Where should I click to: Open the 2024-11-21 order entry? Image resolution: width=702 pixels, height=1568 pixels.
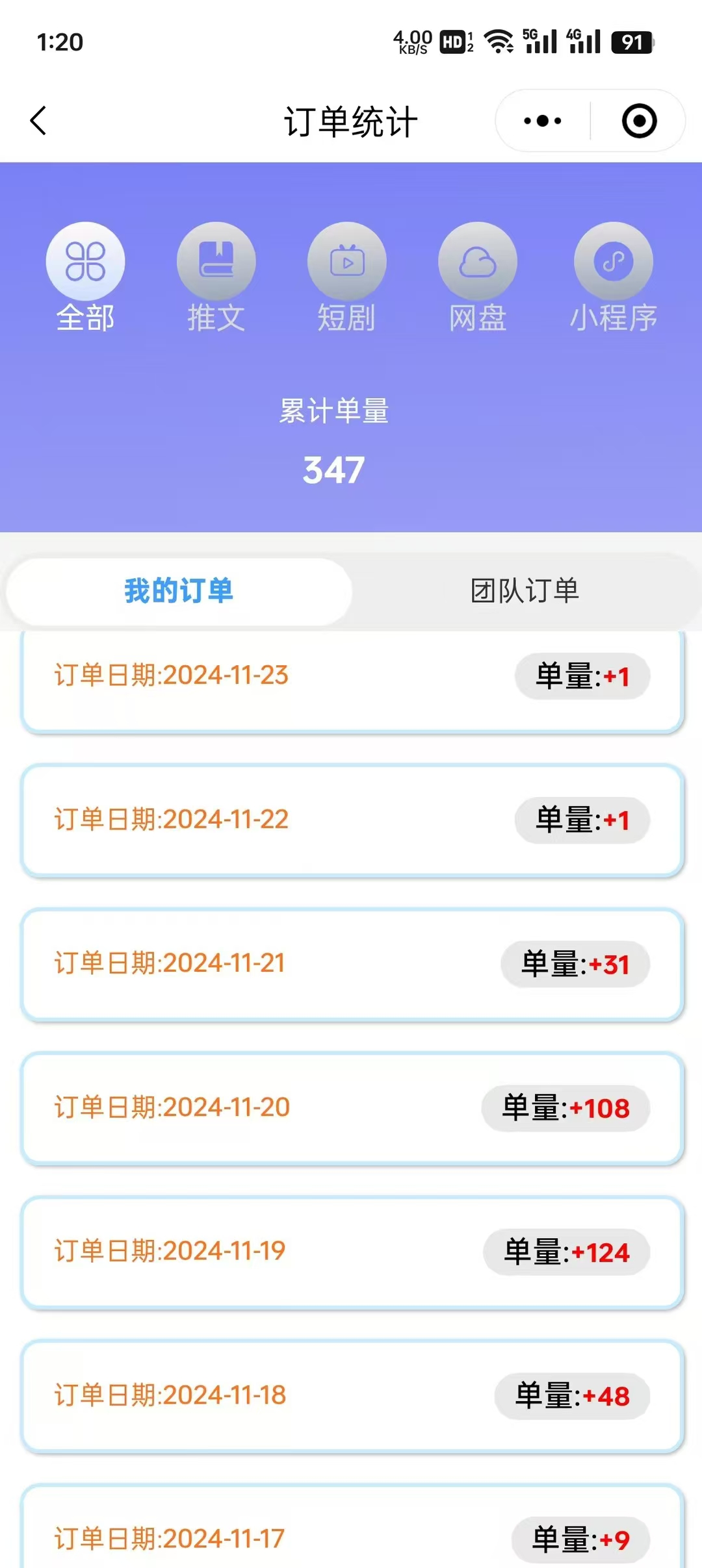coord(351,965)
